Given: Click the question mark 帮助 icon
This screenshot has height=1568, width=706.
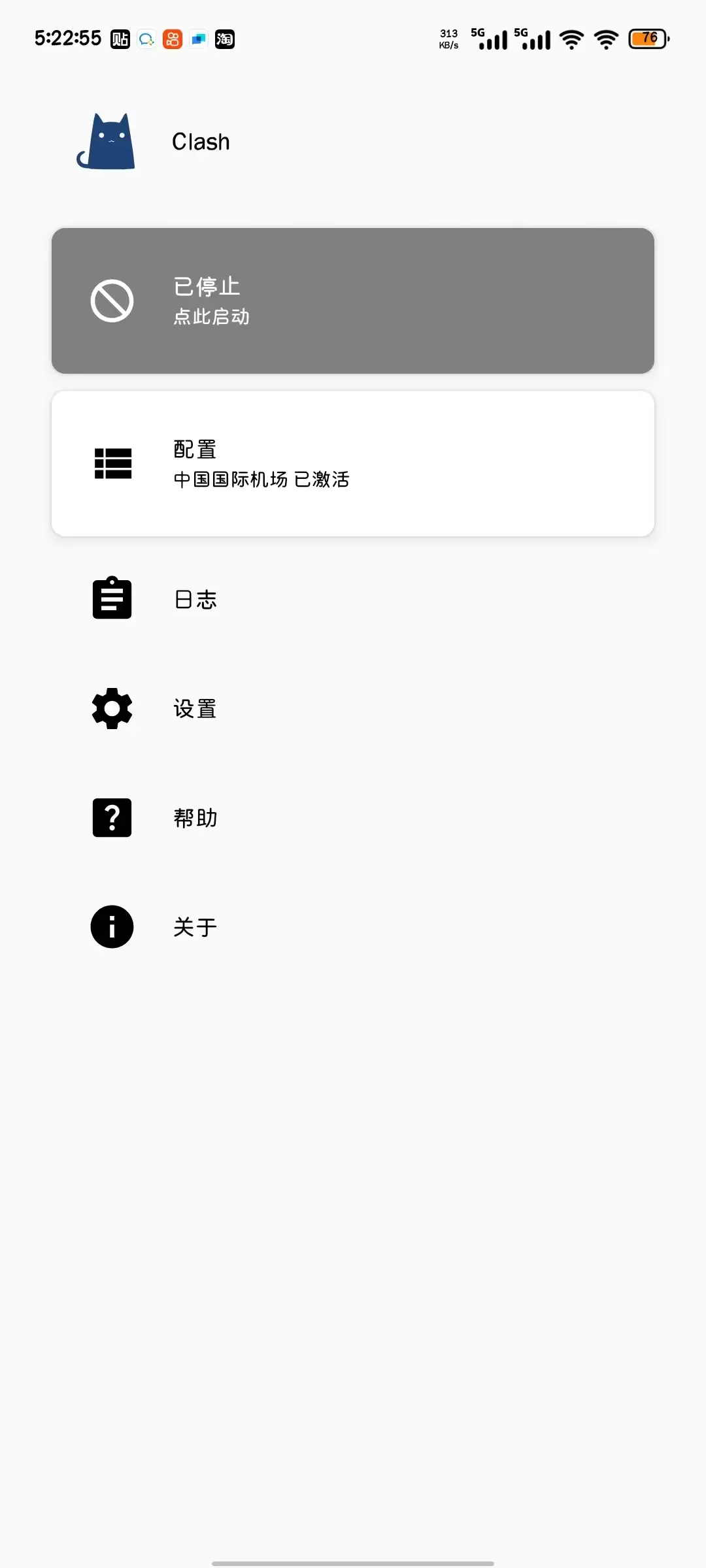Looking at the screenshot, I should click(x=112, y=817).
